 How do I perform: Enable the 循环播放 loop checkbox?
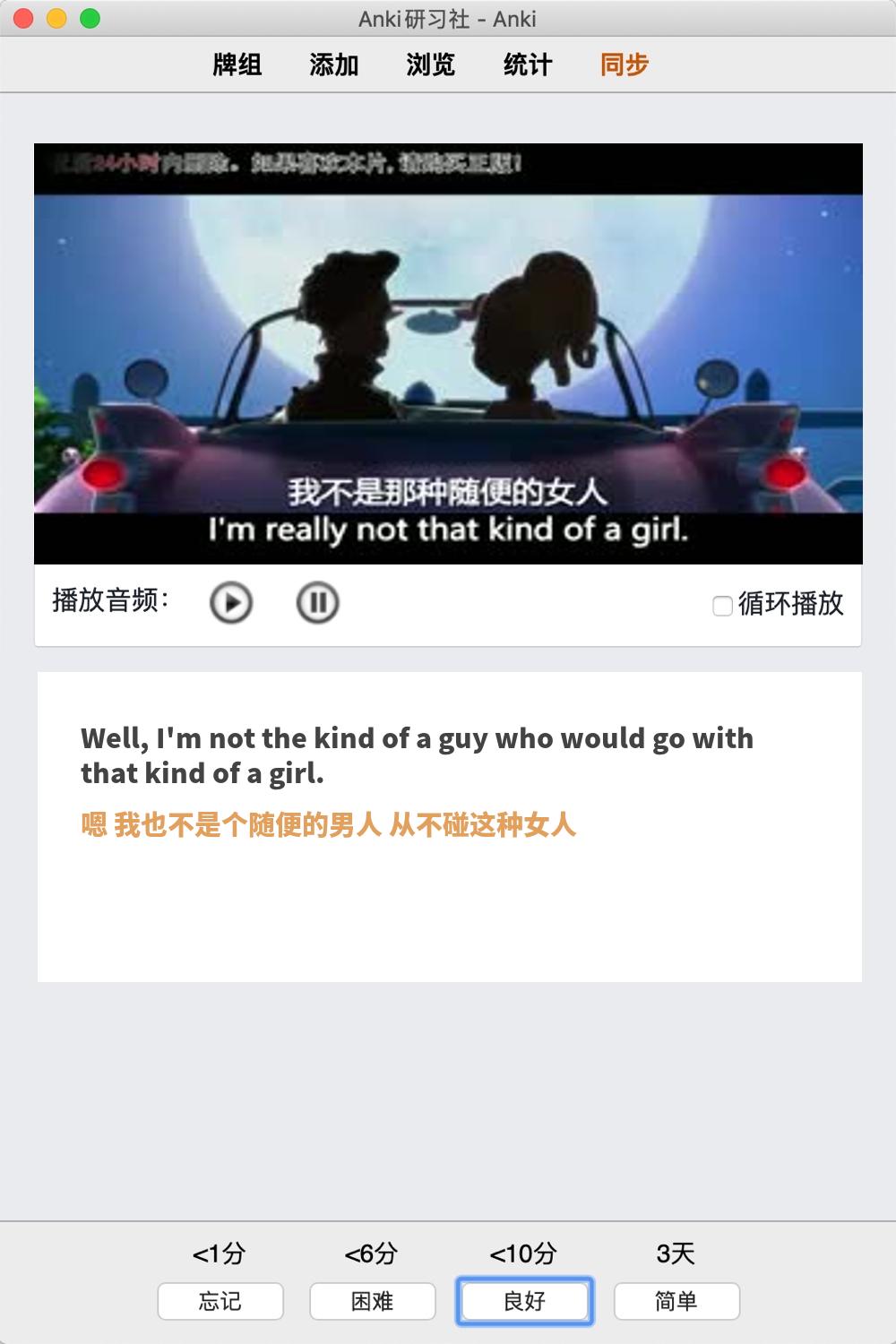(x=722, y=606)
